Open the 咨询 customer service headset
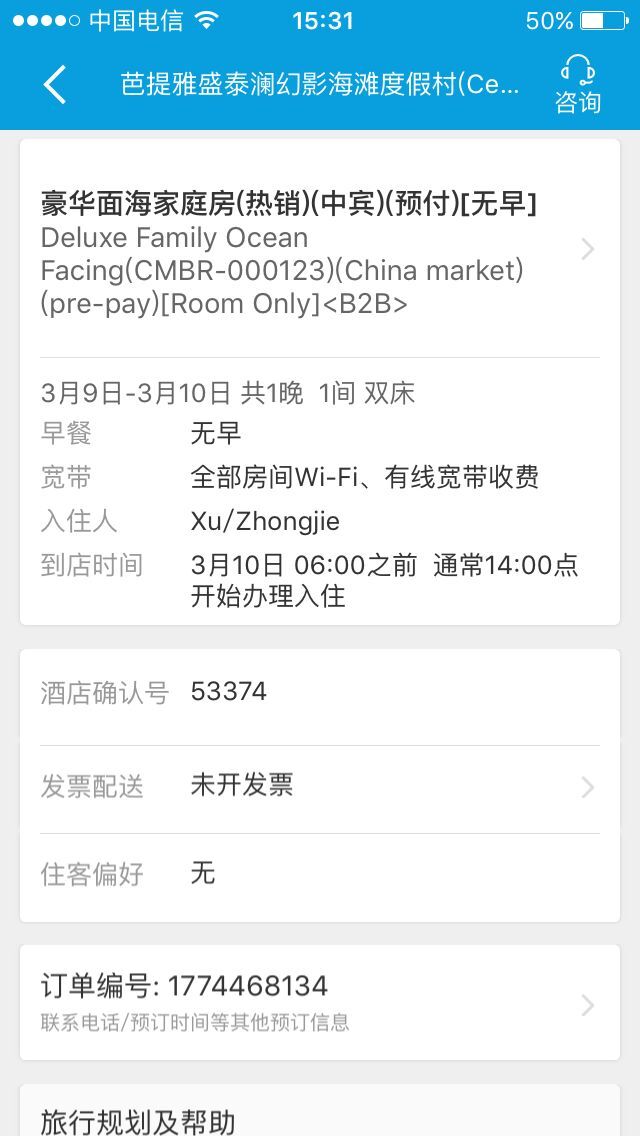Viewport: 640px width, 1136px height. pos(578,85)
